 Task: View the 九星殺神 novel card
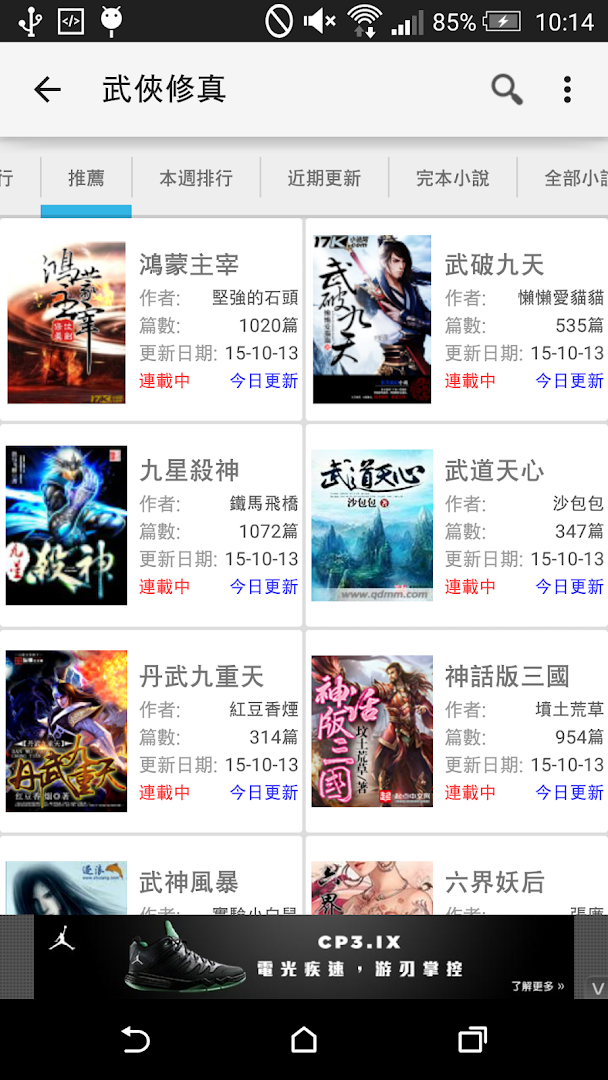tap(151, 526)
